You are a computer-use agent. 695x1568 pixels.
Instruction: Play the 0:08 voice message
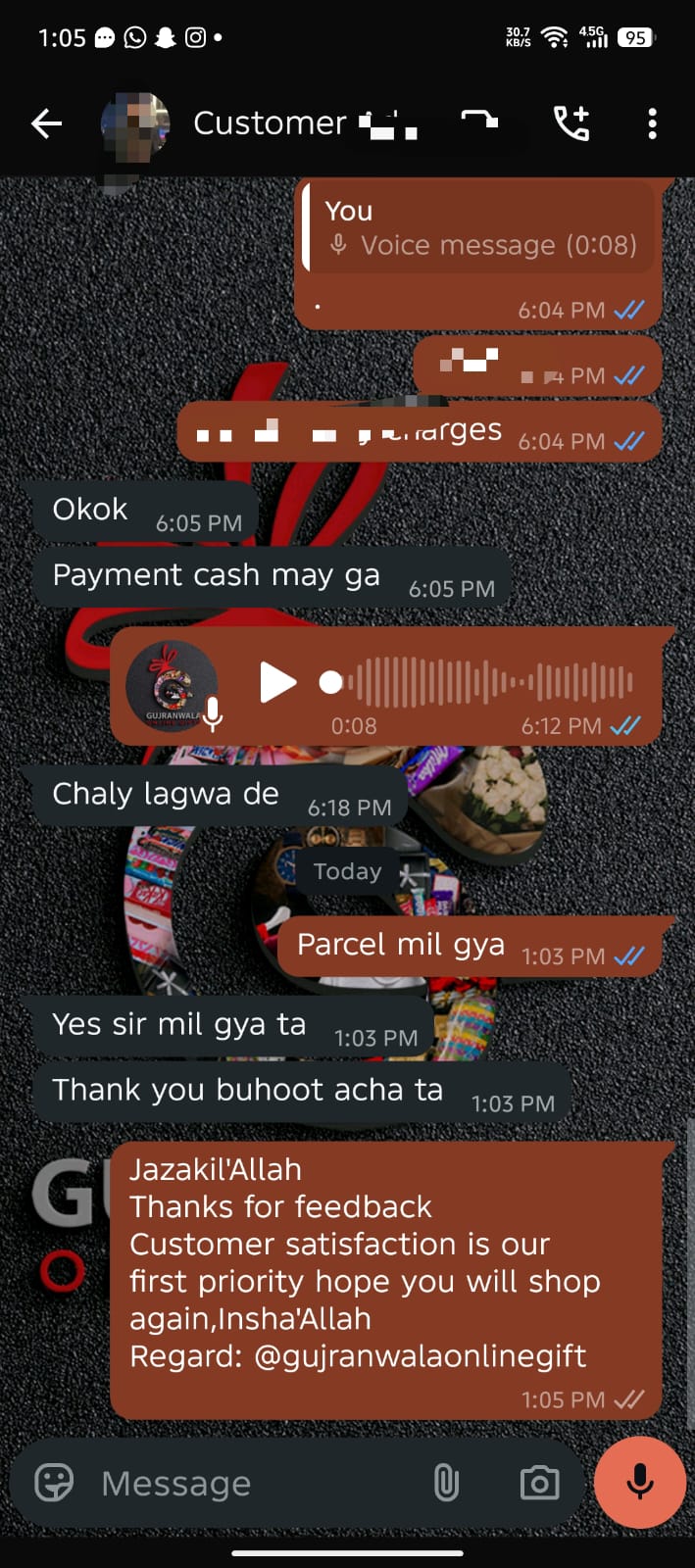point(277,682)
